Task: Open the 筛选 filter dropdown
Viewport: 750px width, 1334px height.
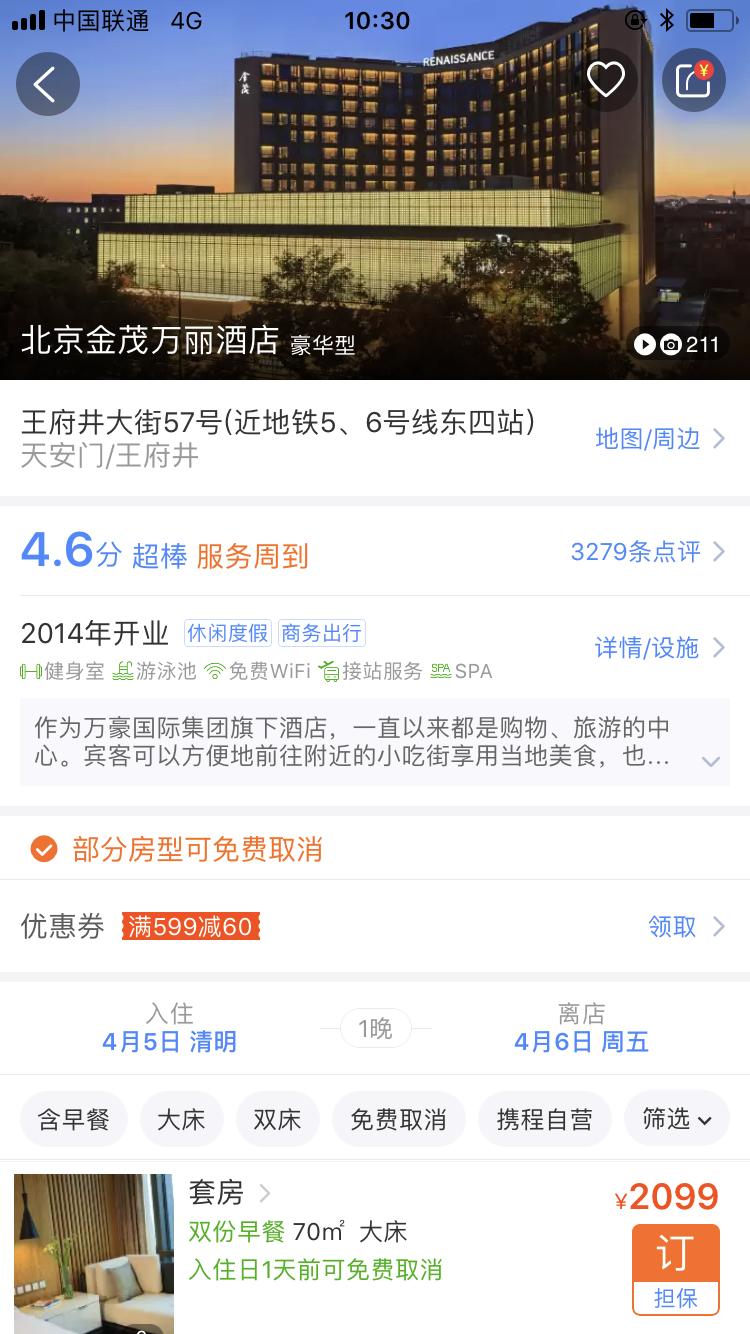Action: tap(676, 1118)
